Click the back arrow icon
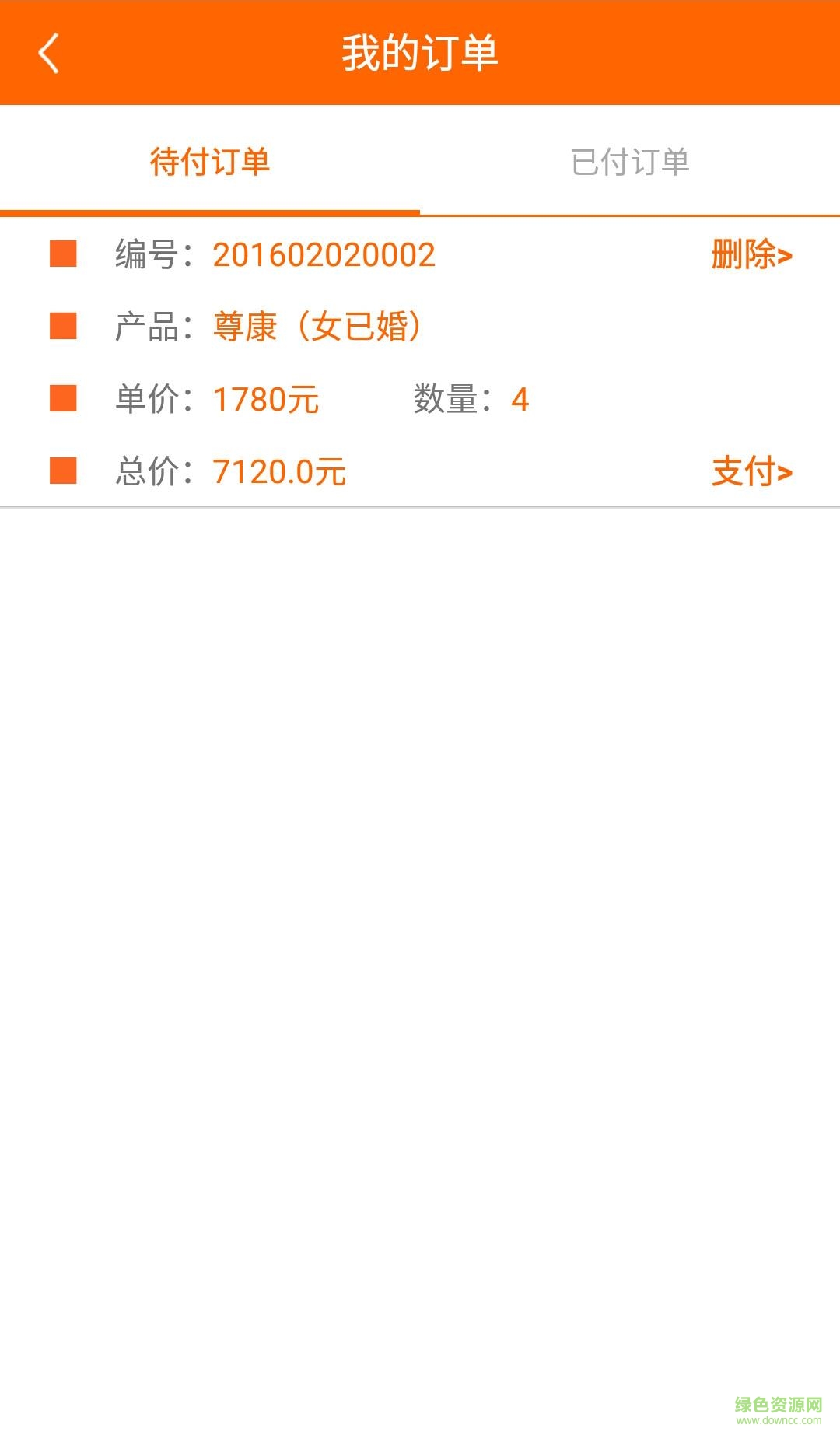The height and width of the screenshot is (1435, 840). (48, 53)
